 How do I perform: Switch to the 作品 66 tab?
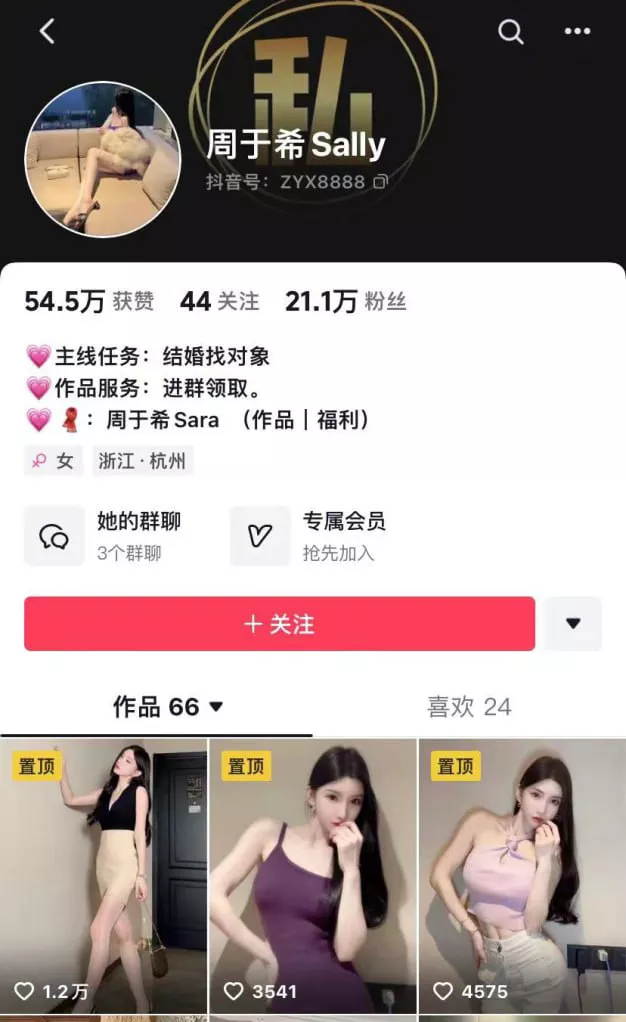point(167,707)
